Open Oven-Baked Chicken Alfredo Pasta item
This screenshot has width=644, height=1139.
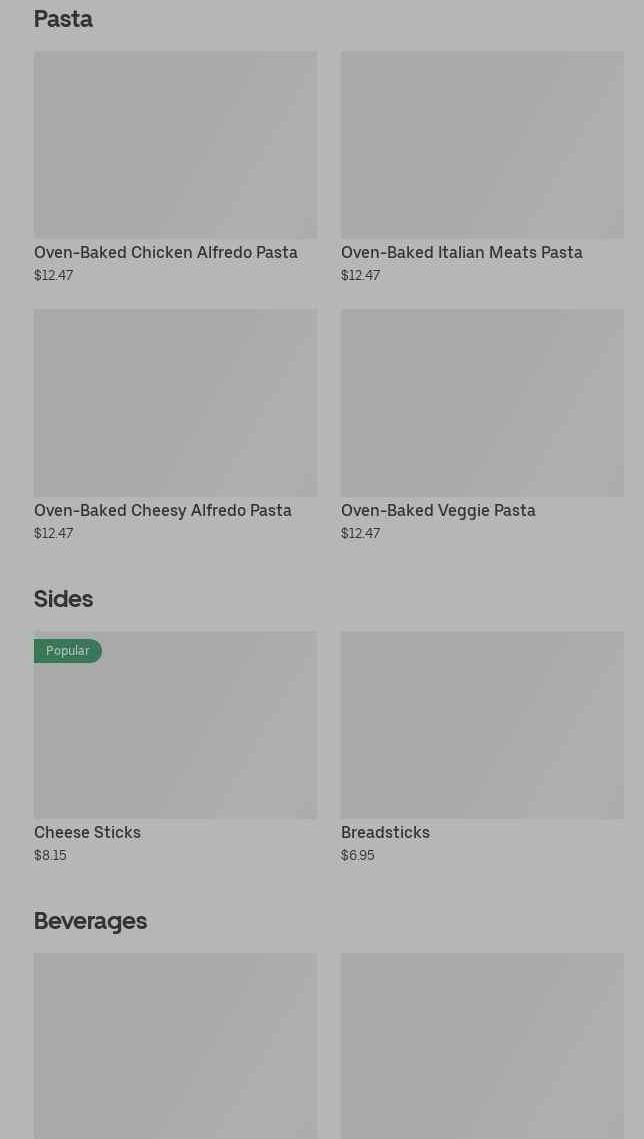coord(175,167)
